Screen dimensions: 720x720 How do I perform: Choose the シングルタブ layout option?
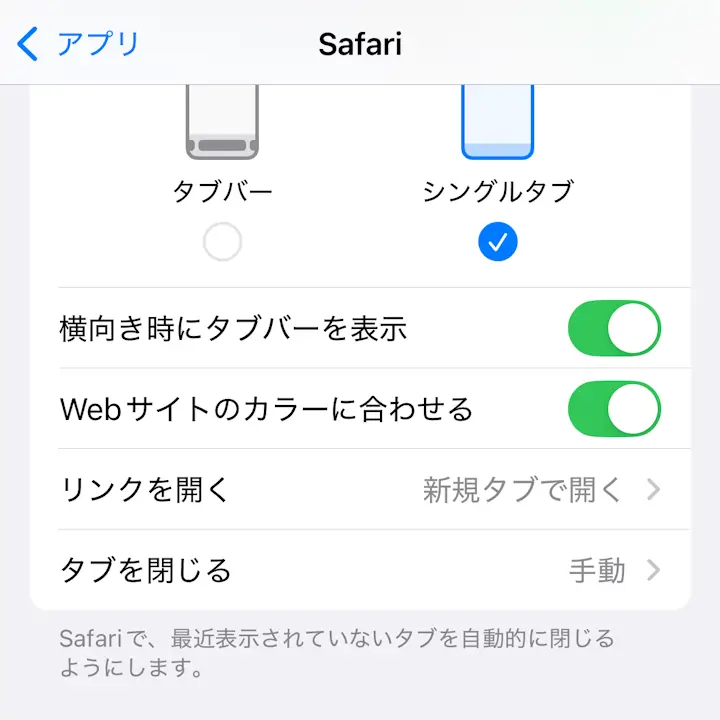pos(497,241)
